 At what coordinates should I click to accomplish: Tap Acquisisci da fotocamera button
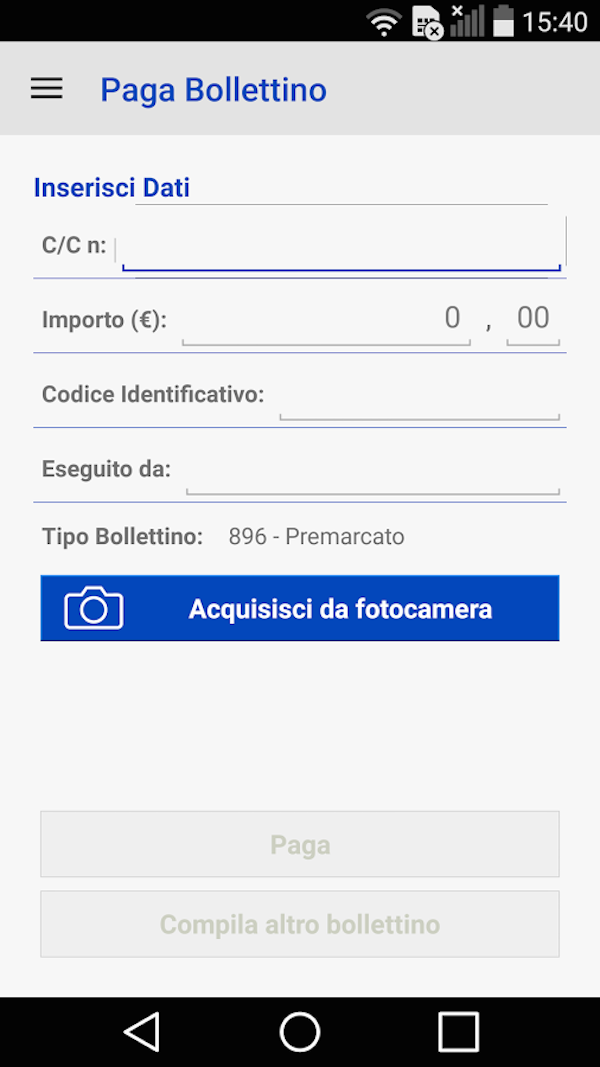tap(300, 608)
